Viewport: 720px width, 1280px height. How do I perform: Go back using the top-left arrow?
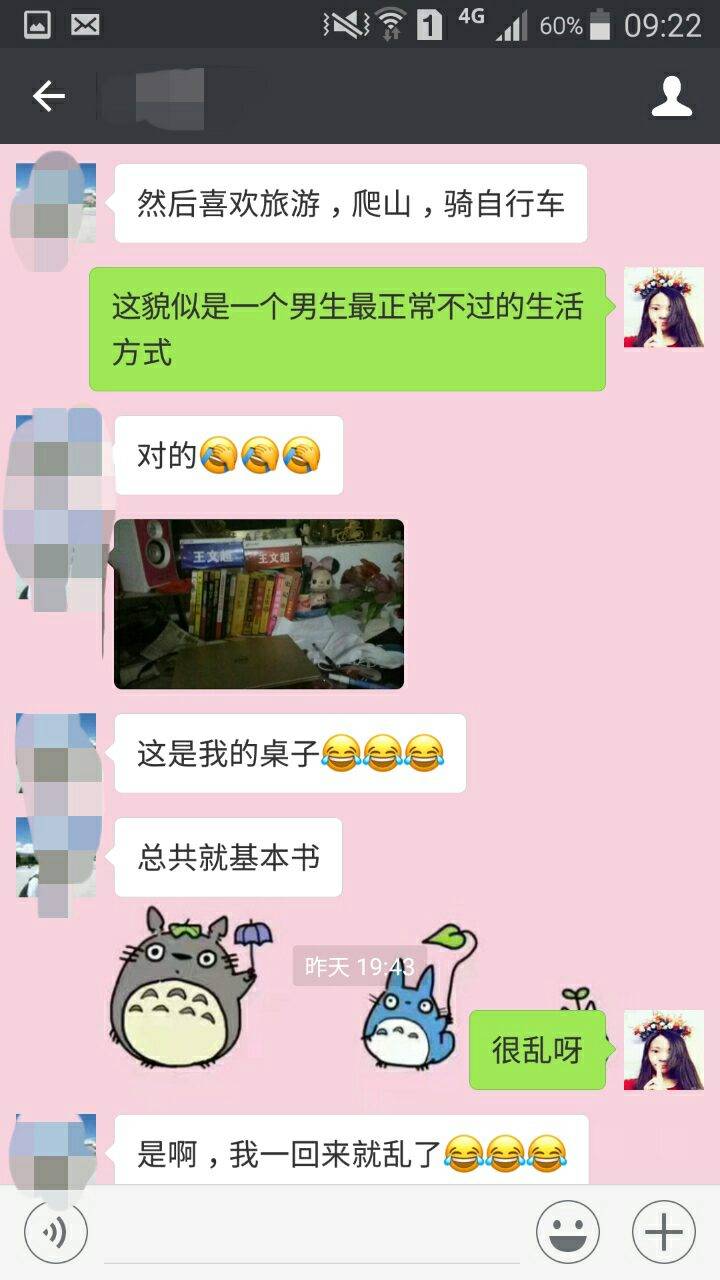click(x=48, y=96)
